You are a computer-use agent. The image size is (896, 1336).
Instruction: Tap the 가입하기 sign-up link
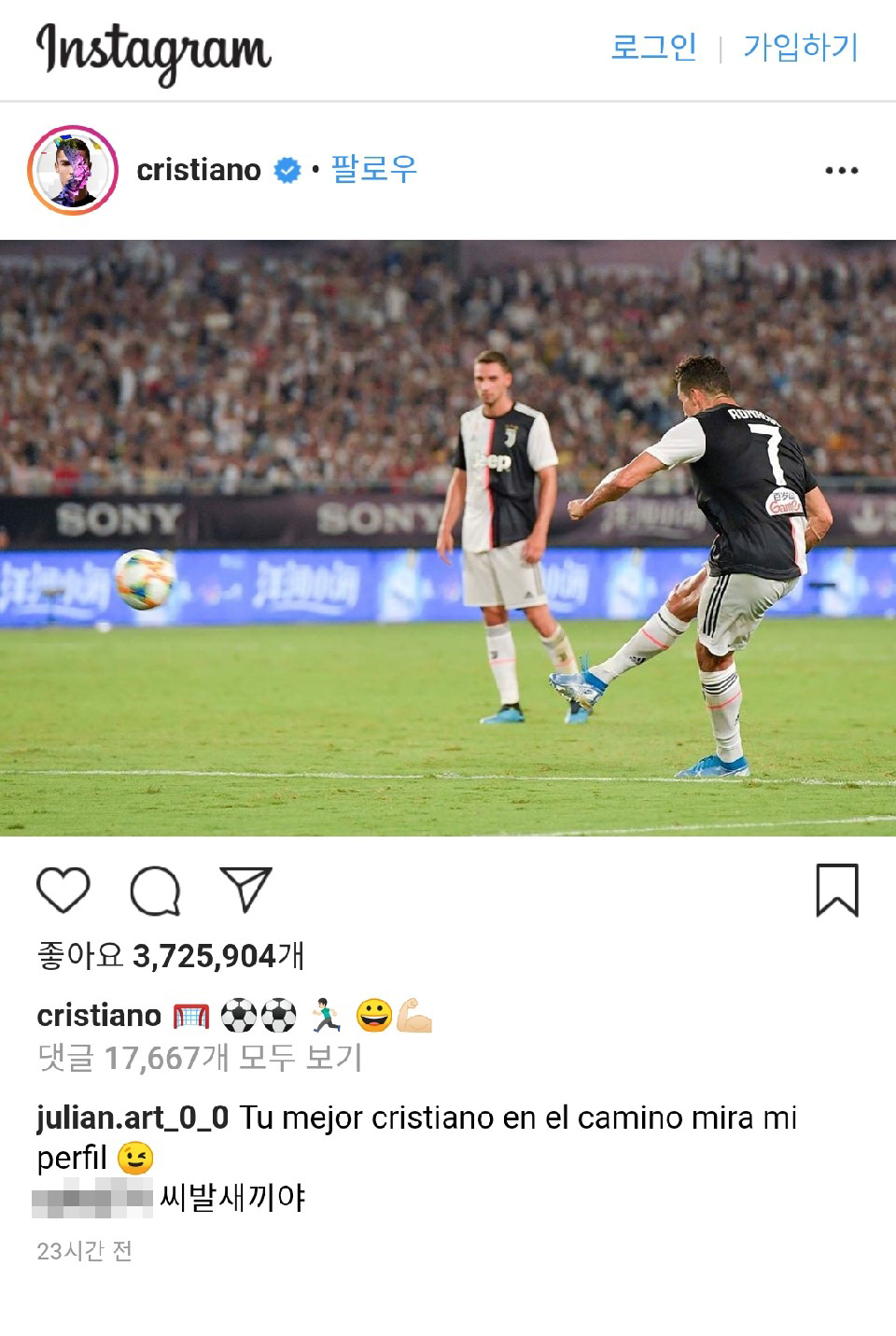[x=800, y=47]
